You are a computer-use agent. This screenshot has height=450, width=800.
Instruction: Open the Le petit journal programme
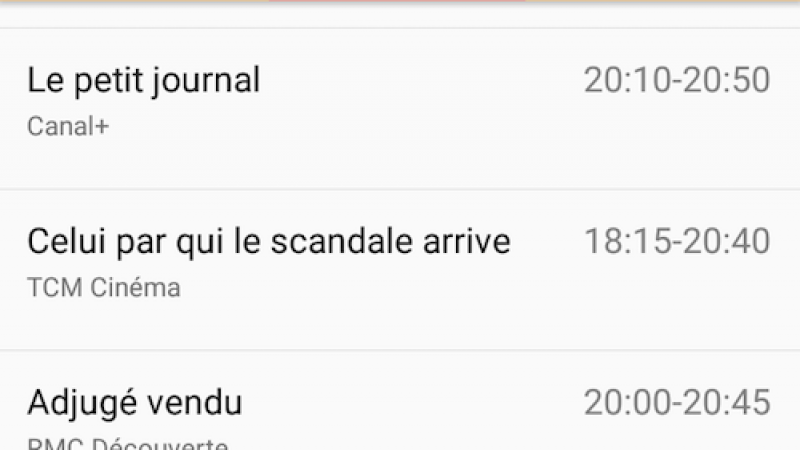[144, 81]
